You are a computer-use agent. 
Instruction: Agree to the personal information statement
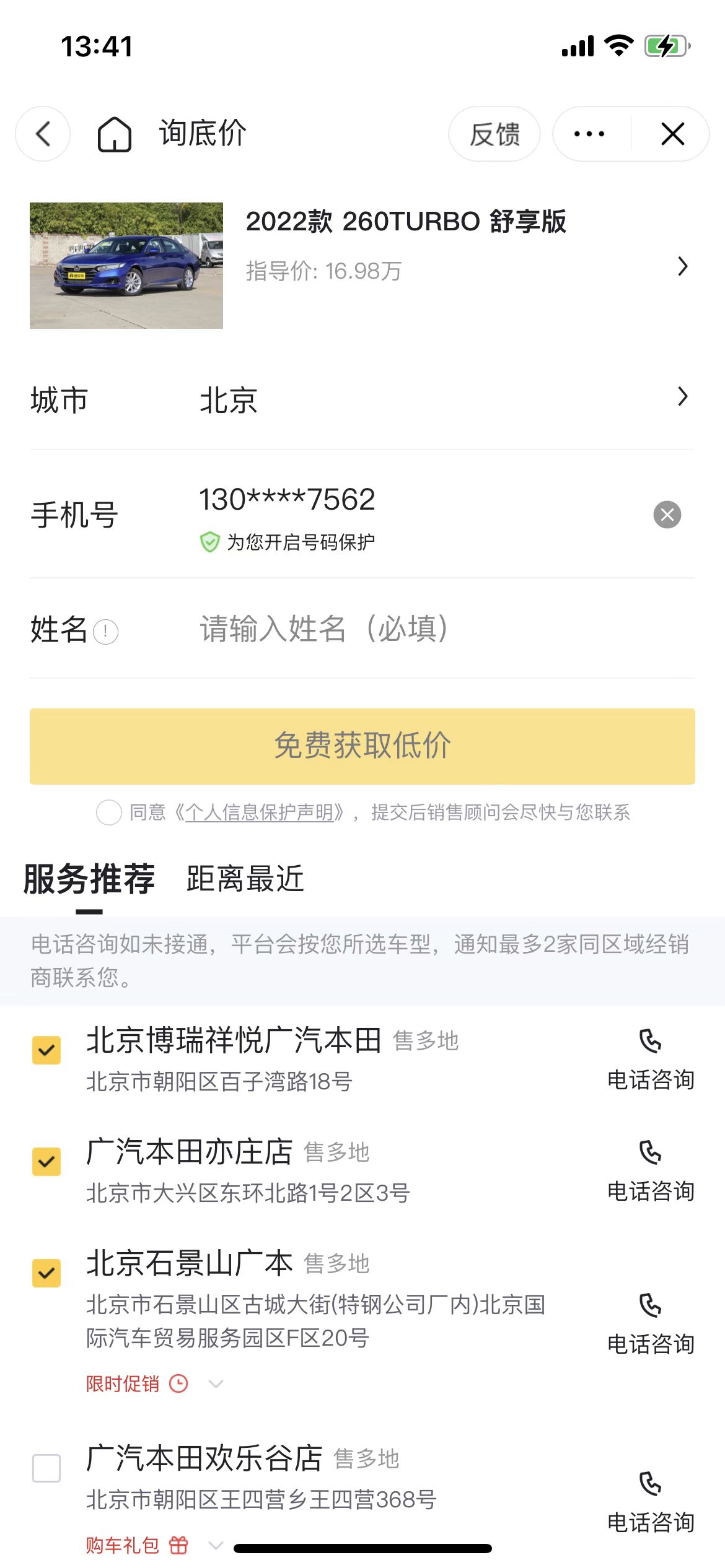tap(109, 812)
